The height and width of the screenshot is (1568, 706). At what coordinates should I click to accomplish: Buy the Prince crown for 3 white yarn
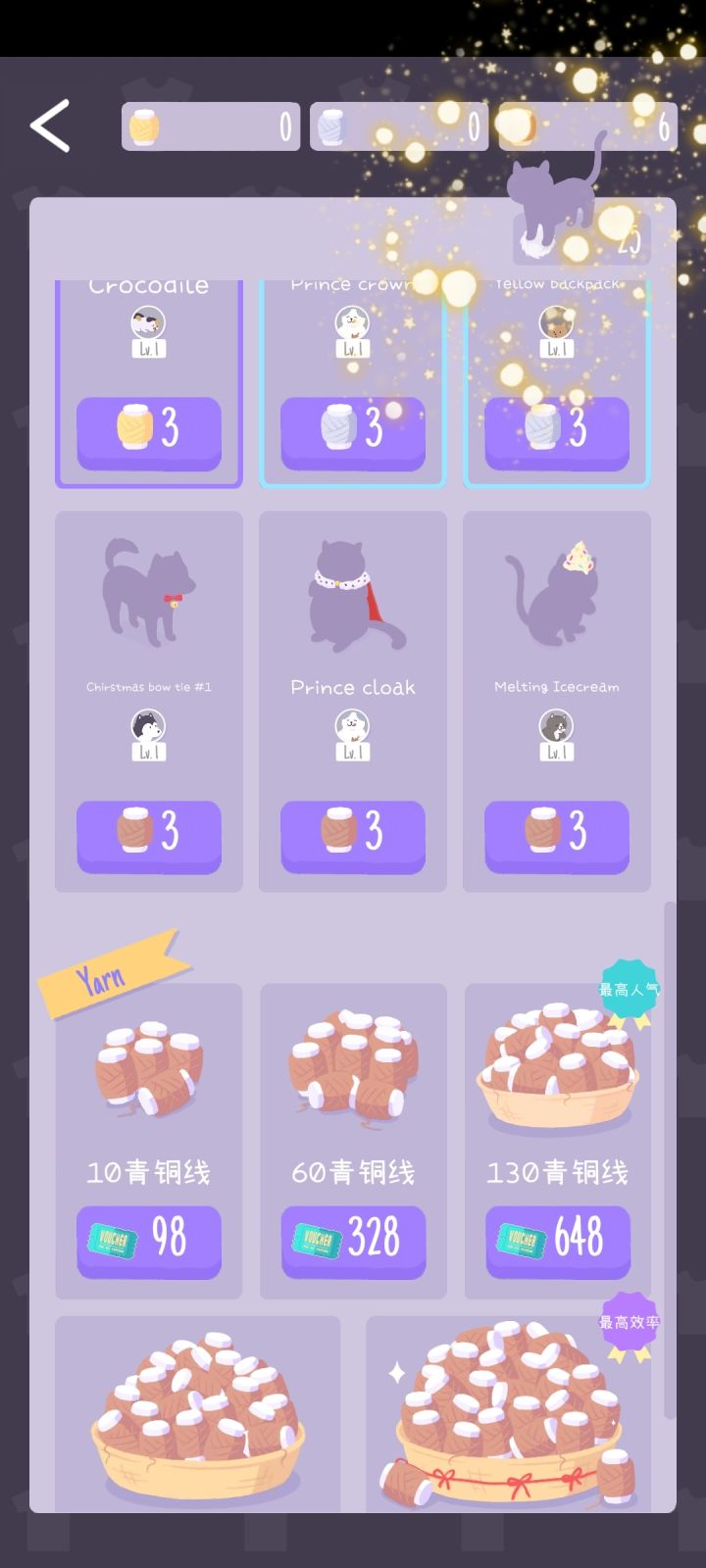pos(353,431)
